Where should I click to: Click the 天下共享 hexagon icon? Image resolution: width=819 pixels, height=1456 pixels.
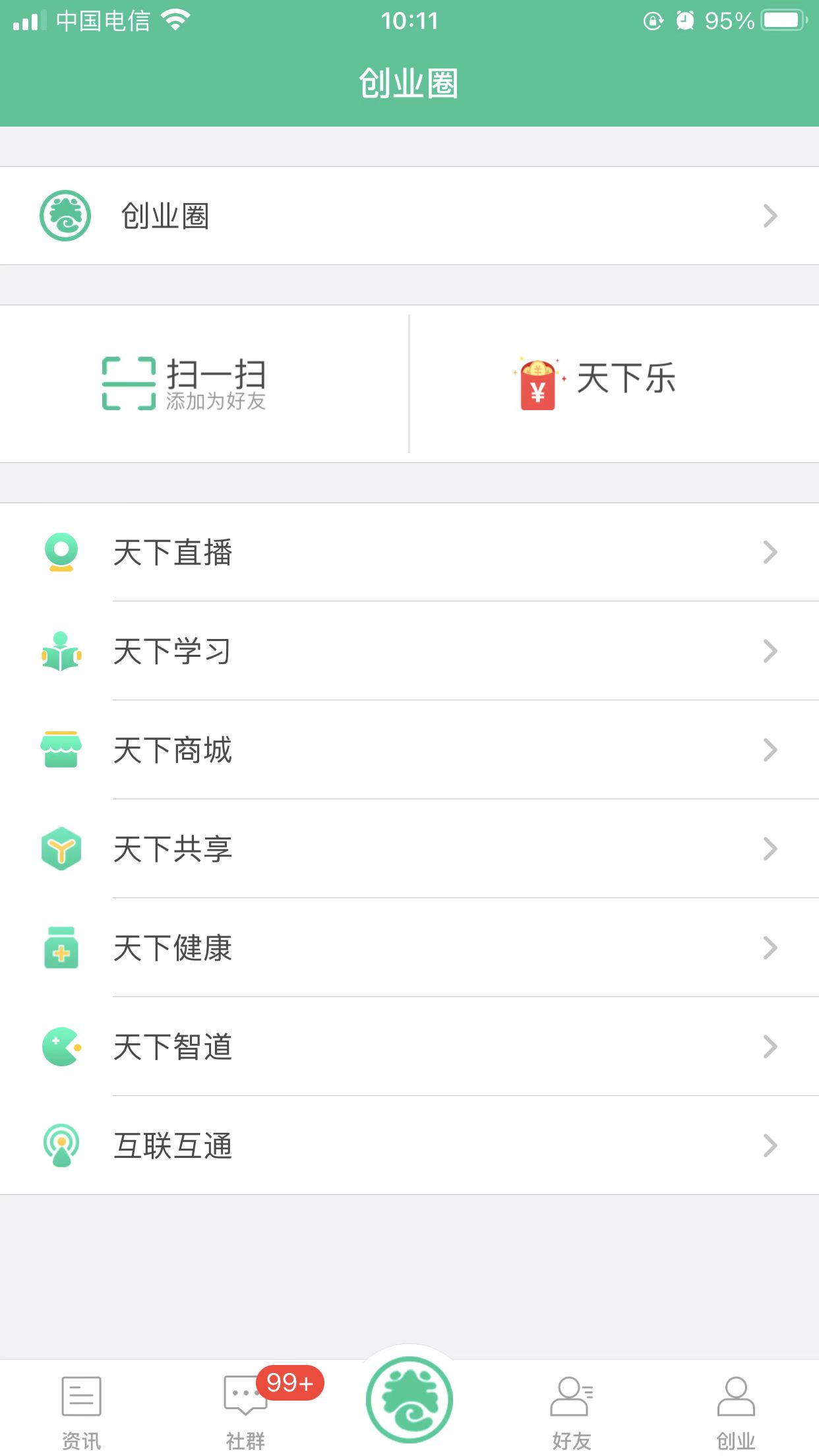click(61, 849)
